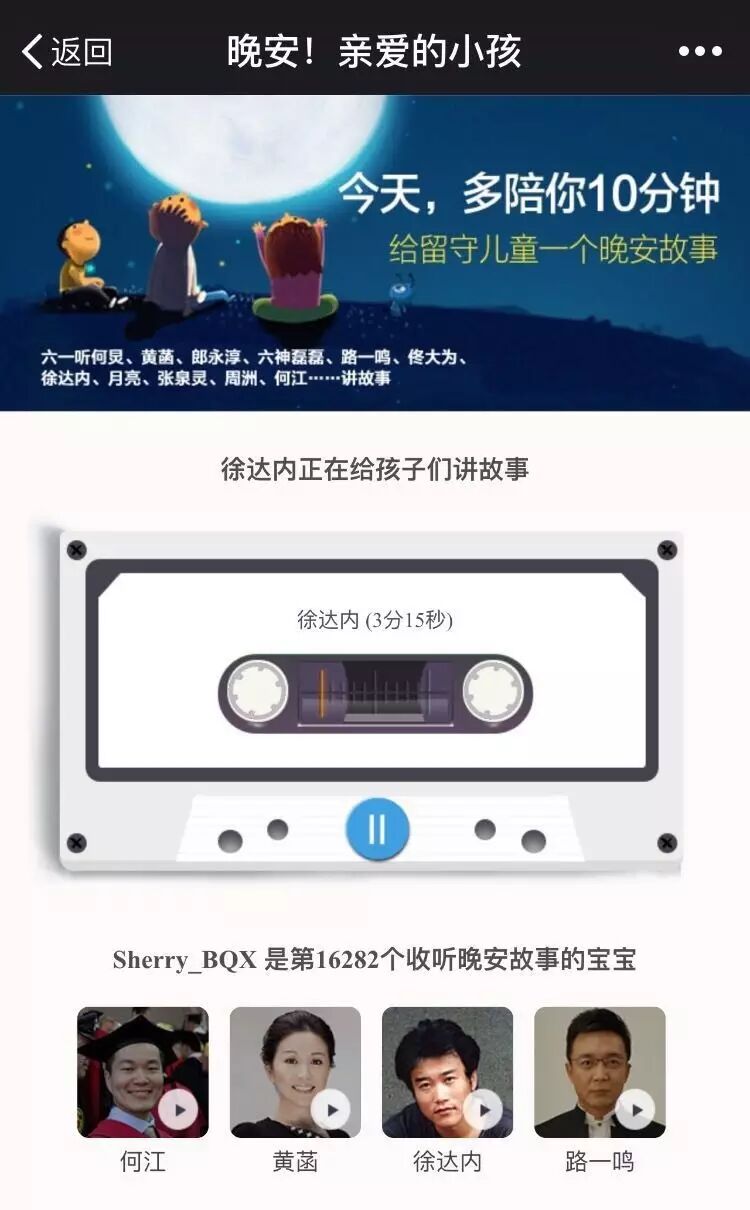
Task: Open the three-dot overflow menu
Action: tap(700, 51)
